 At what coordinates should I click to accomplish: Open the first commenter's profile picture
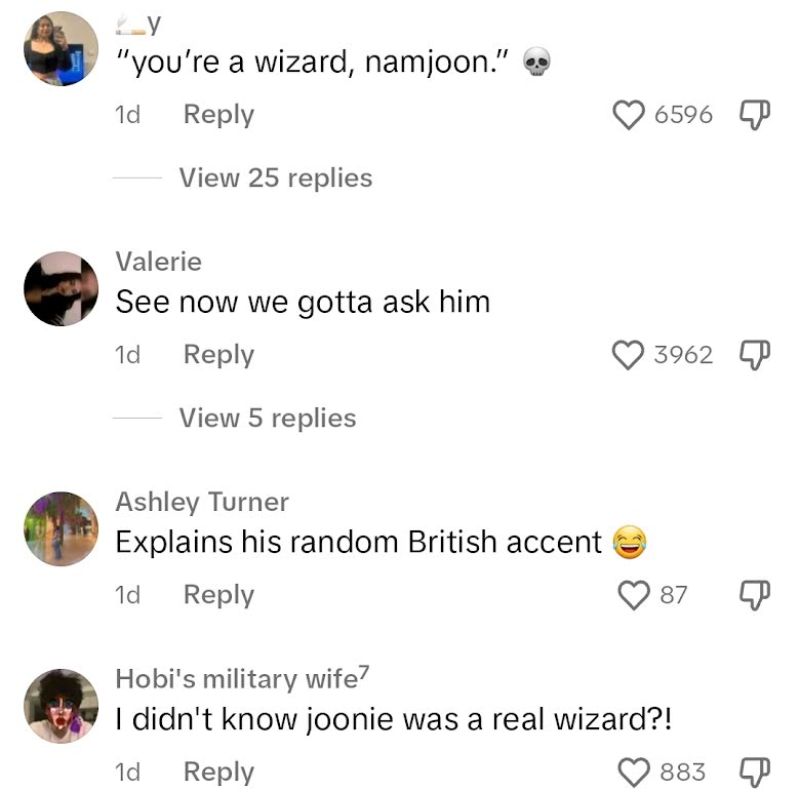(x=60, y=48)
